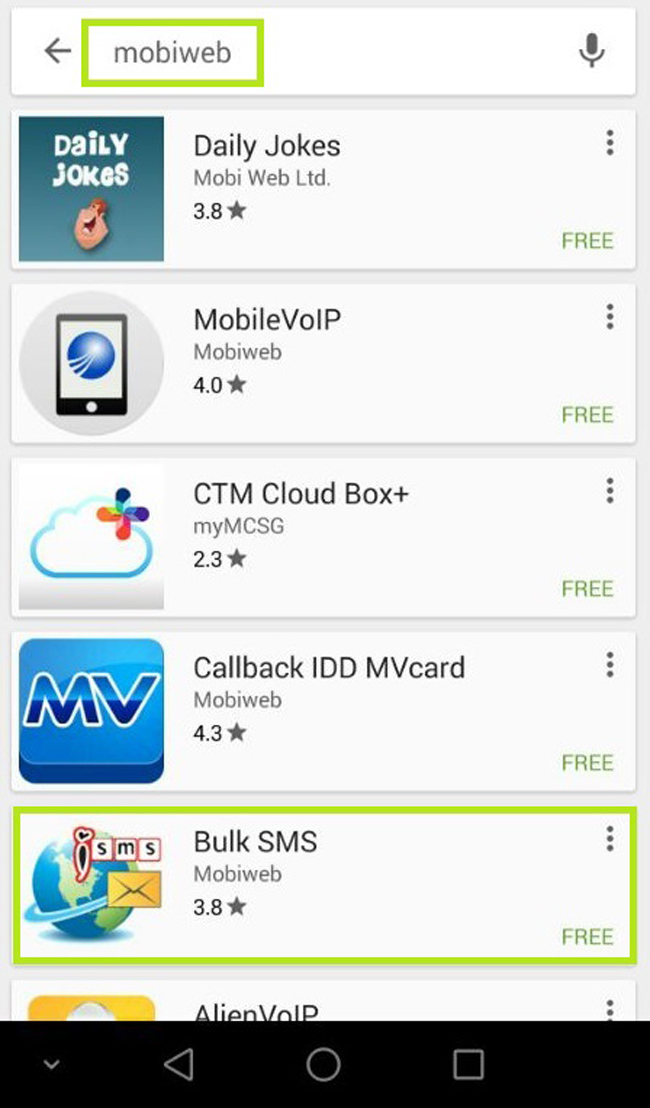Screen dimensions: 650x1108
Task: Tap the system home button
Action: click(x=323, y=1064)
